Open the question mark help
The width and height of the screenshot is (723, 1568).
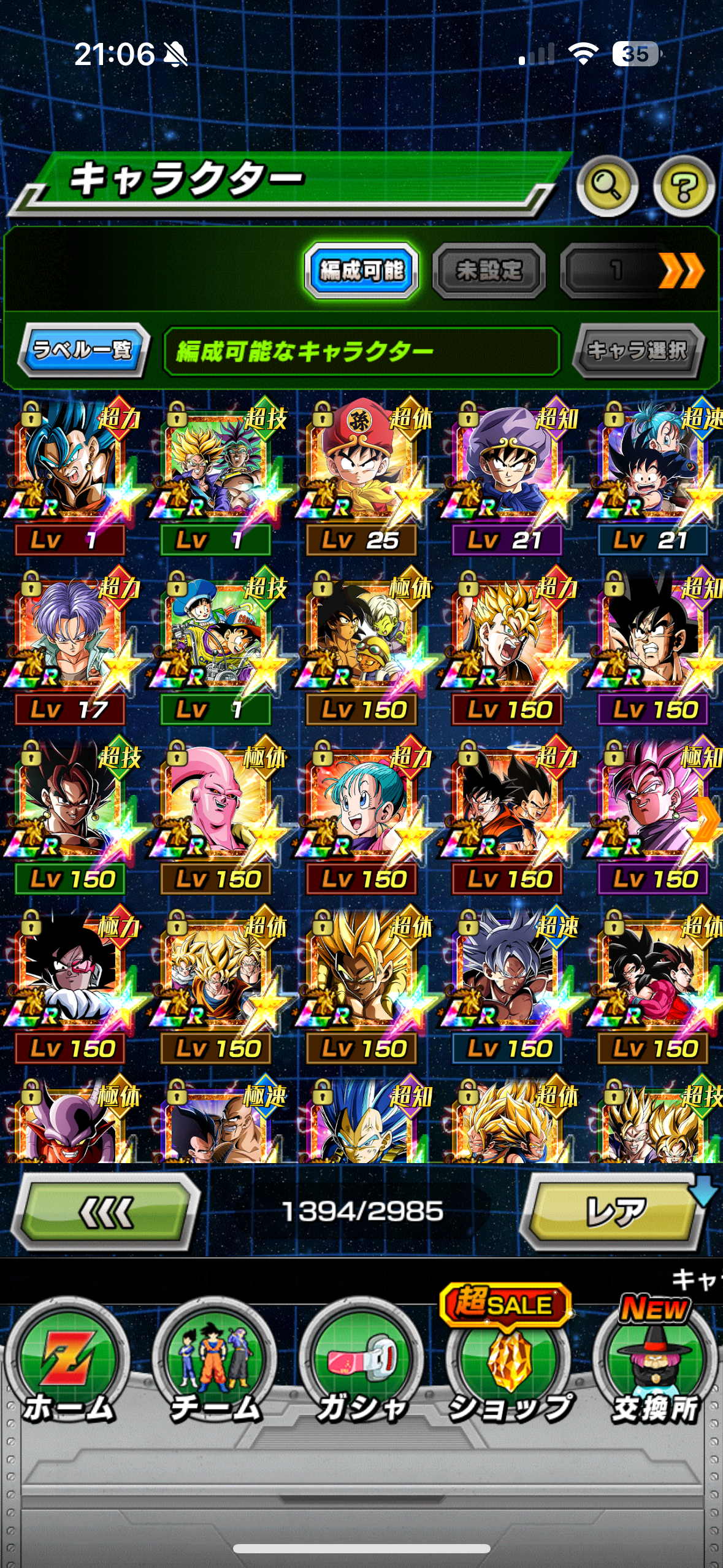point(684,186)
